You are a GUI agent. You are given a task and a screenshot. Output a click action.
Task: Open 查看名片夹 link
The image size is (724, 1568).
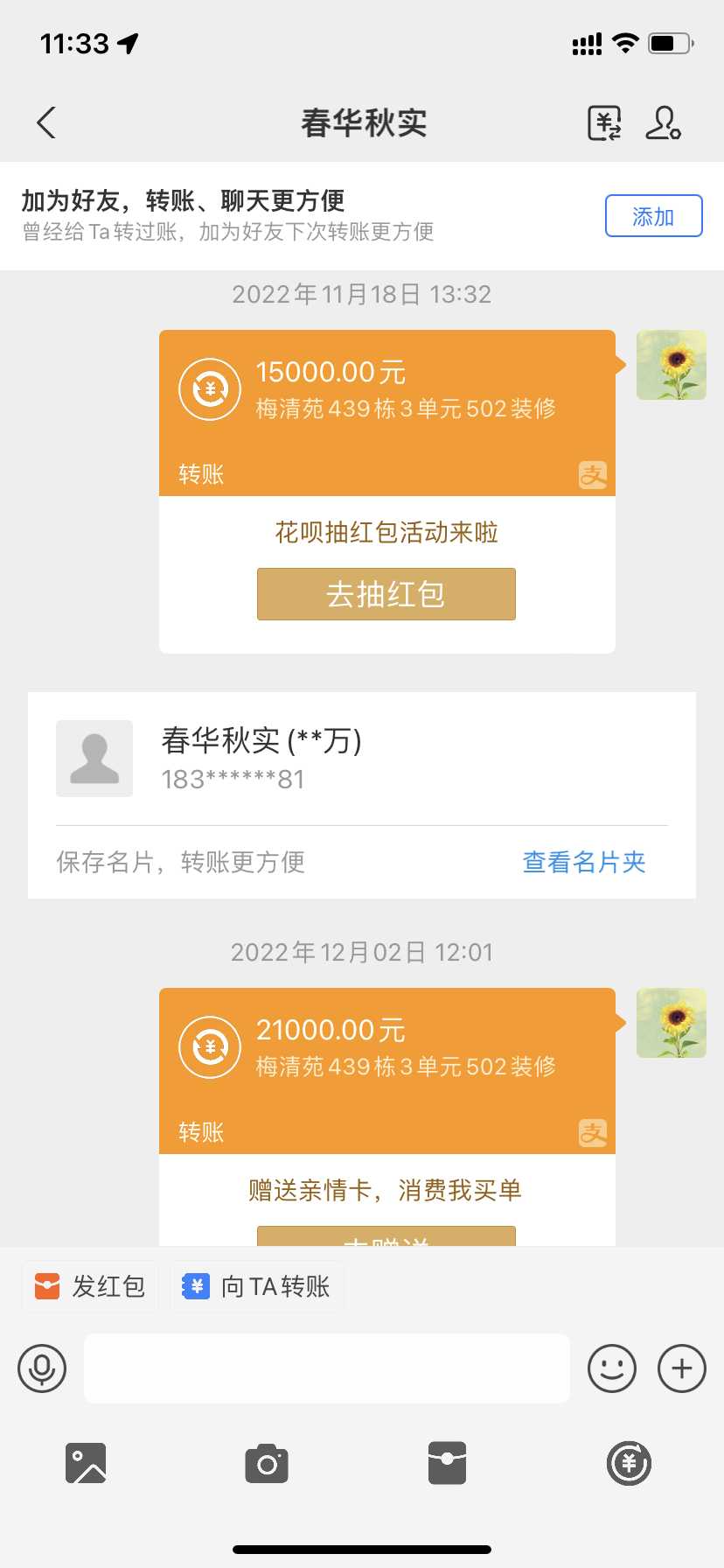[x=583, y=862]
